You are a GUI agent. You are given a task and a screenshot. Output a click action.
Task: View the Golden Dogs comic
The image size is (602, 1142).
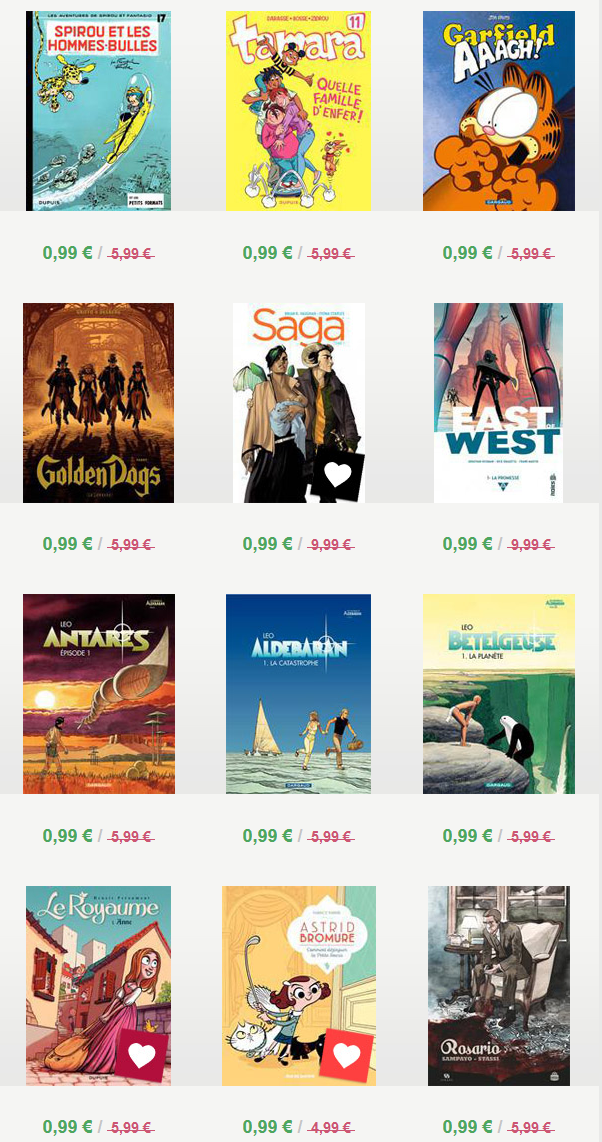[x=98, y=403]
